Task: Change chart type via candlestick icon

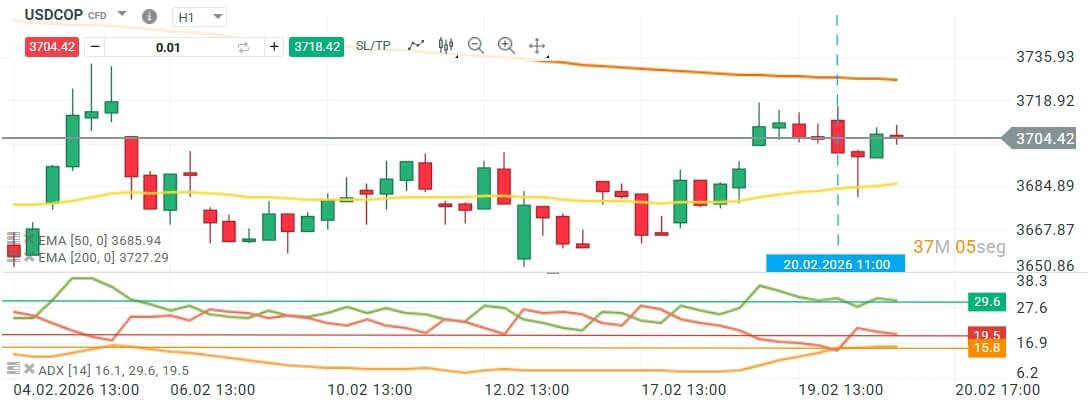Action: (x=446, y=45)
